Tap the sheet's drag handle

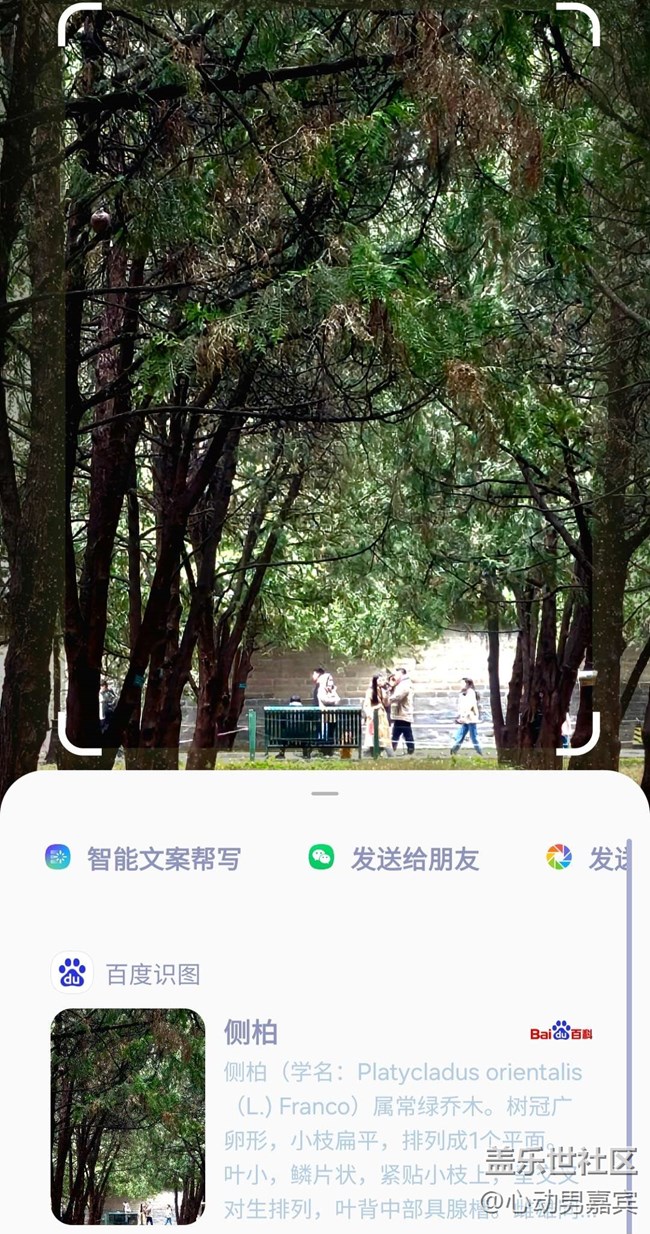pos(324,793)
